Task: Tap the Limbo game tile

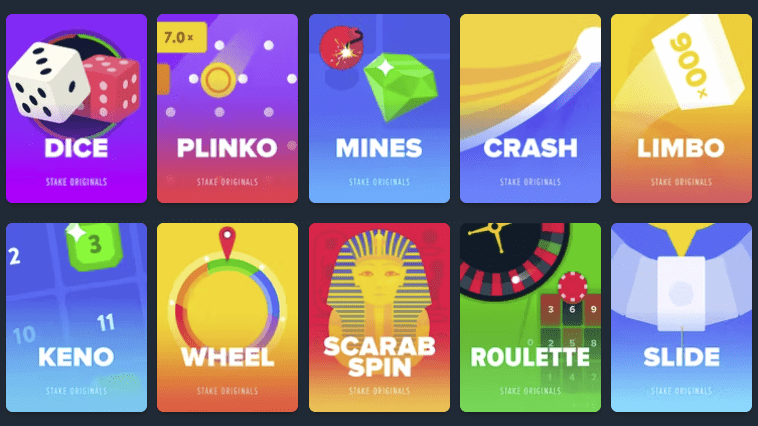Action: (681, 109)
